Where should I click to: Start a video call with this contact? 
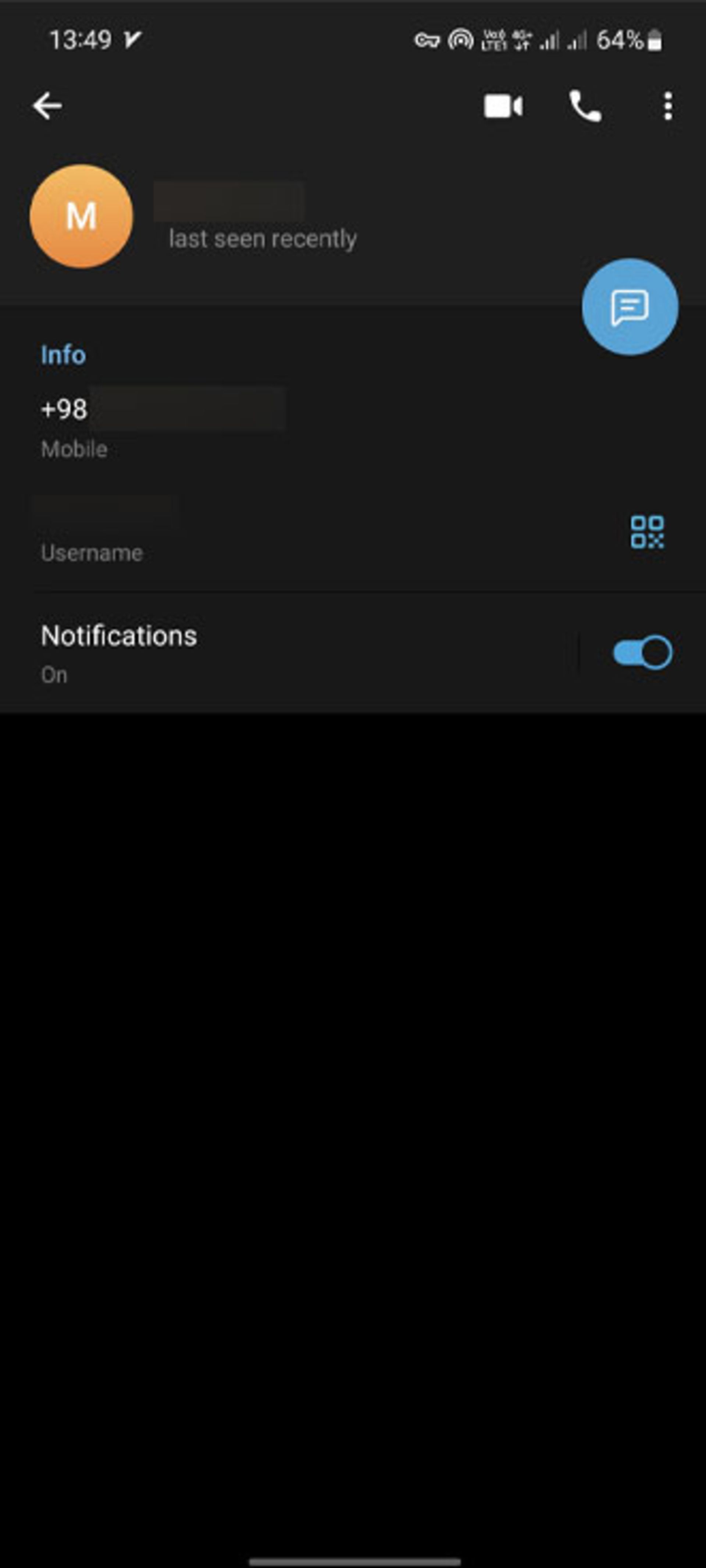(x=503, y=107)
